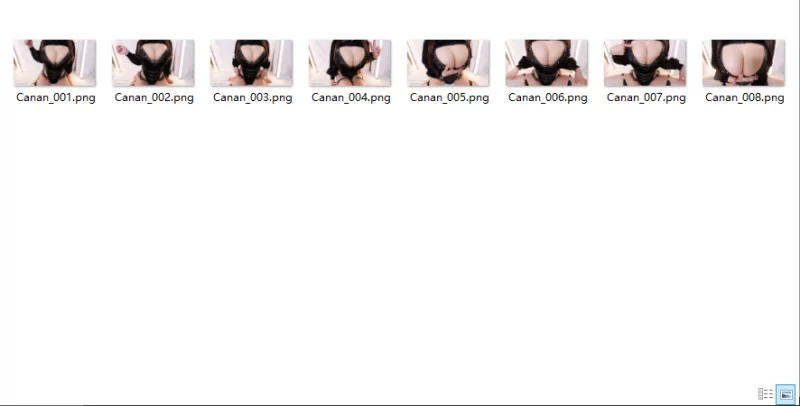Switch to the large thumbnails view
The width and height of the screenshot is (800, 406).
pyautogui.click(x=786, y=394)
